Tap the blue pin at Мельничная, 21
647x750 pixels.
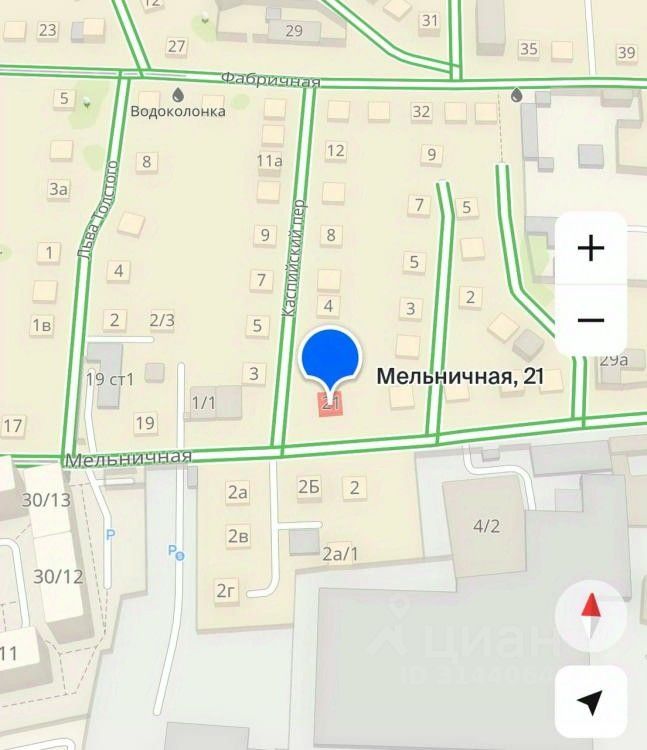click(x=330, y=360)
